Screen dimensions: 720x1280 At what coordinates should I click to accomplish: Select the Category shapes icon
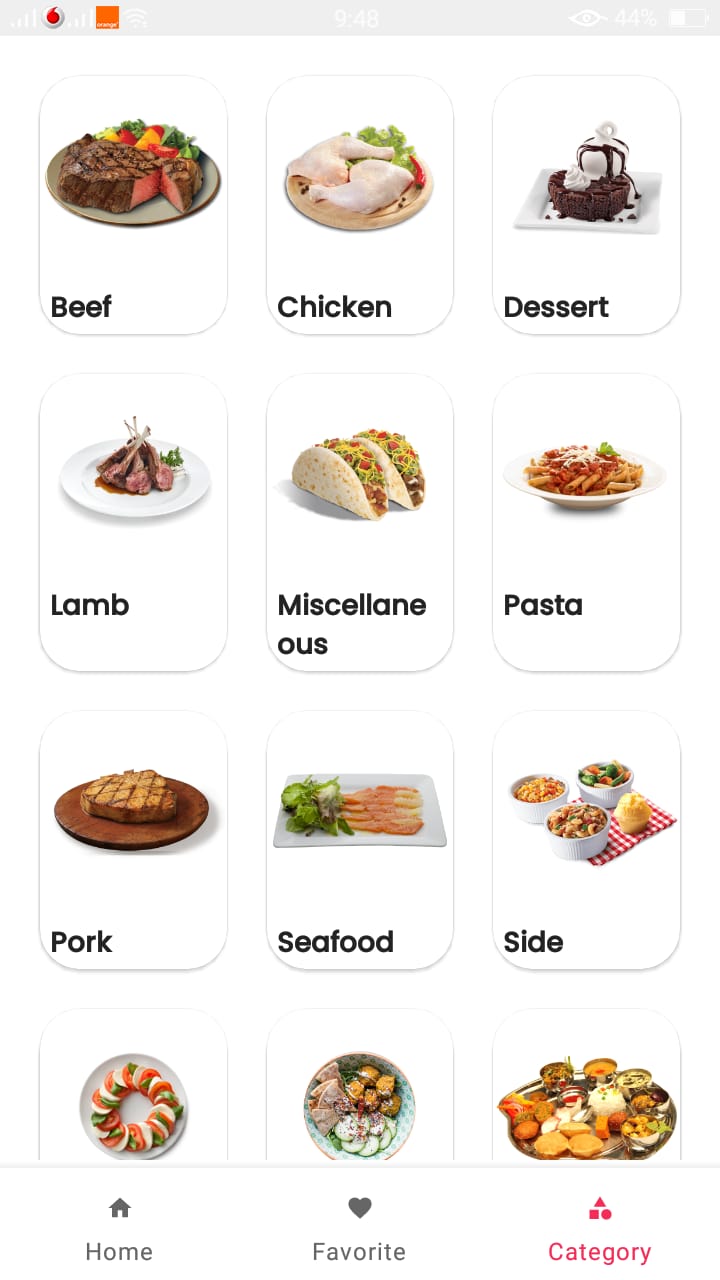tap(599, 1208)
